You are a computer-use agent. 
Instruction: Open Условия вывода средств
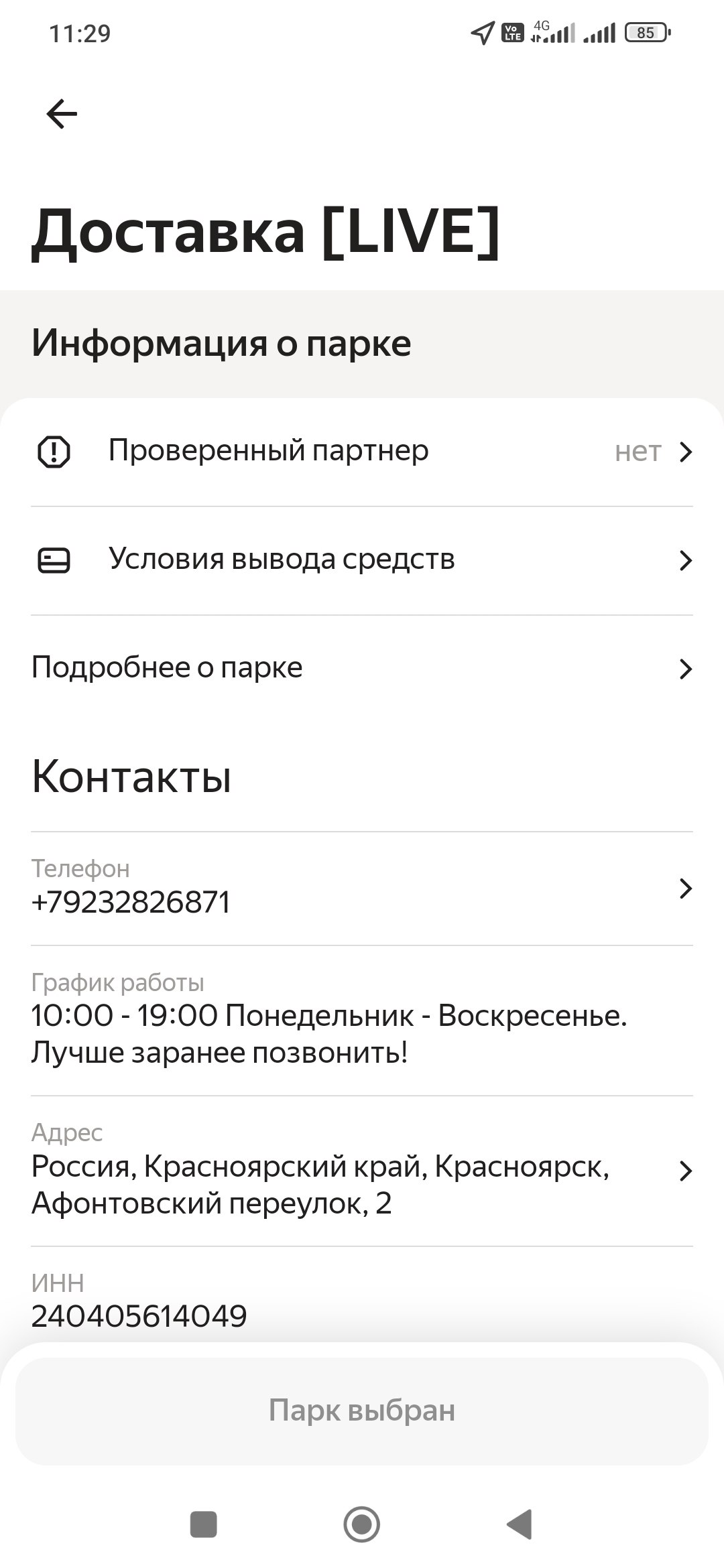click(x=362, y=560)
